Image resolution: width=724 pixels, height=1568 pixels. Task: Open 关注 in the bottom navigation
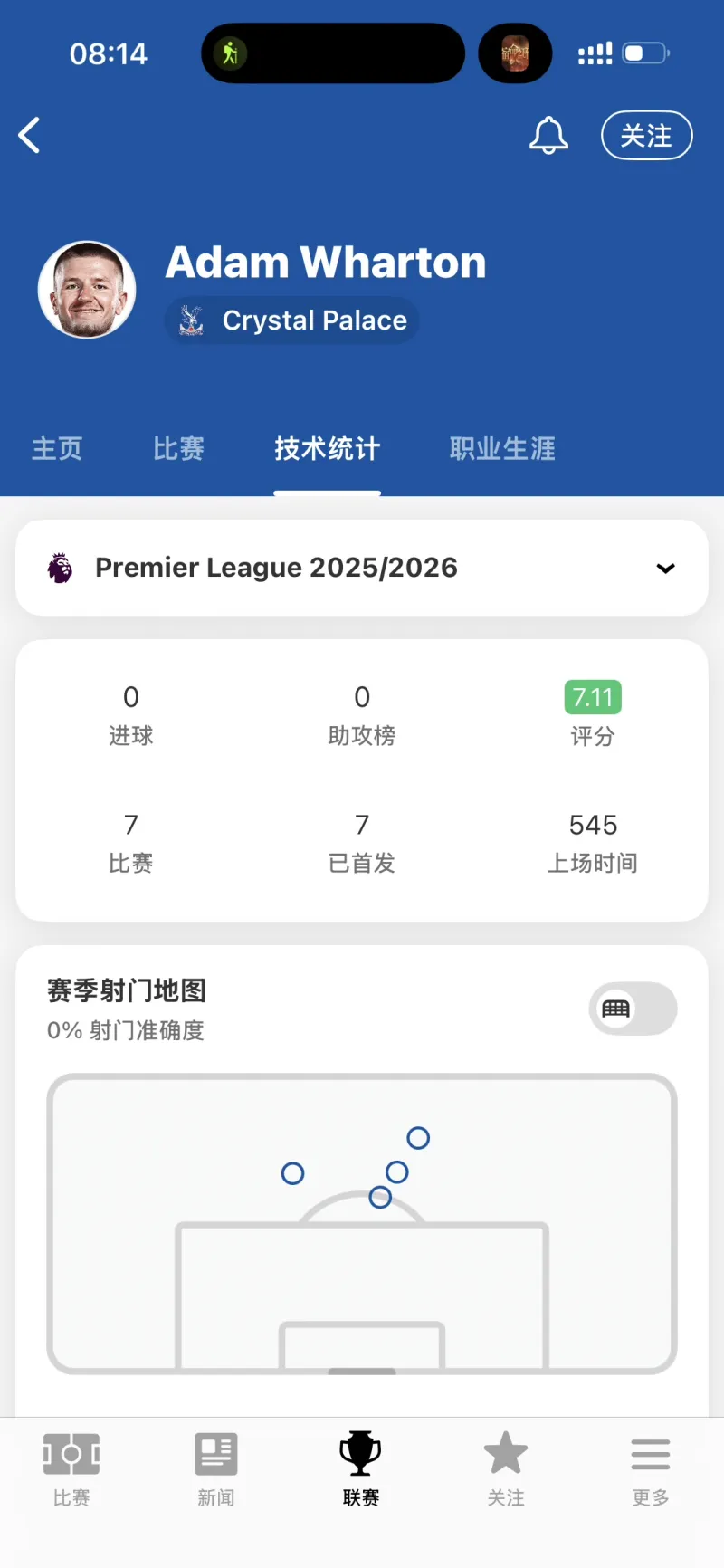[x=506, y=1468]
